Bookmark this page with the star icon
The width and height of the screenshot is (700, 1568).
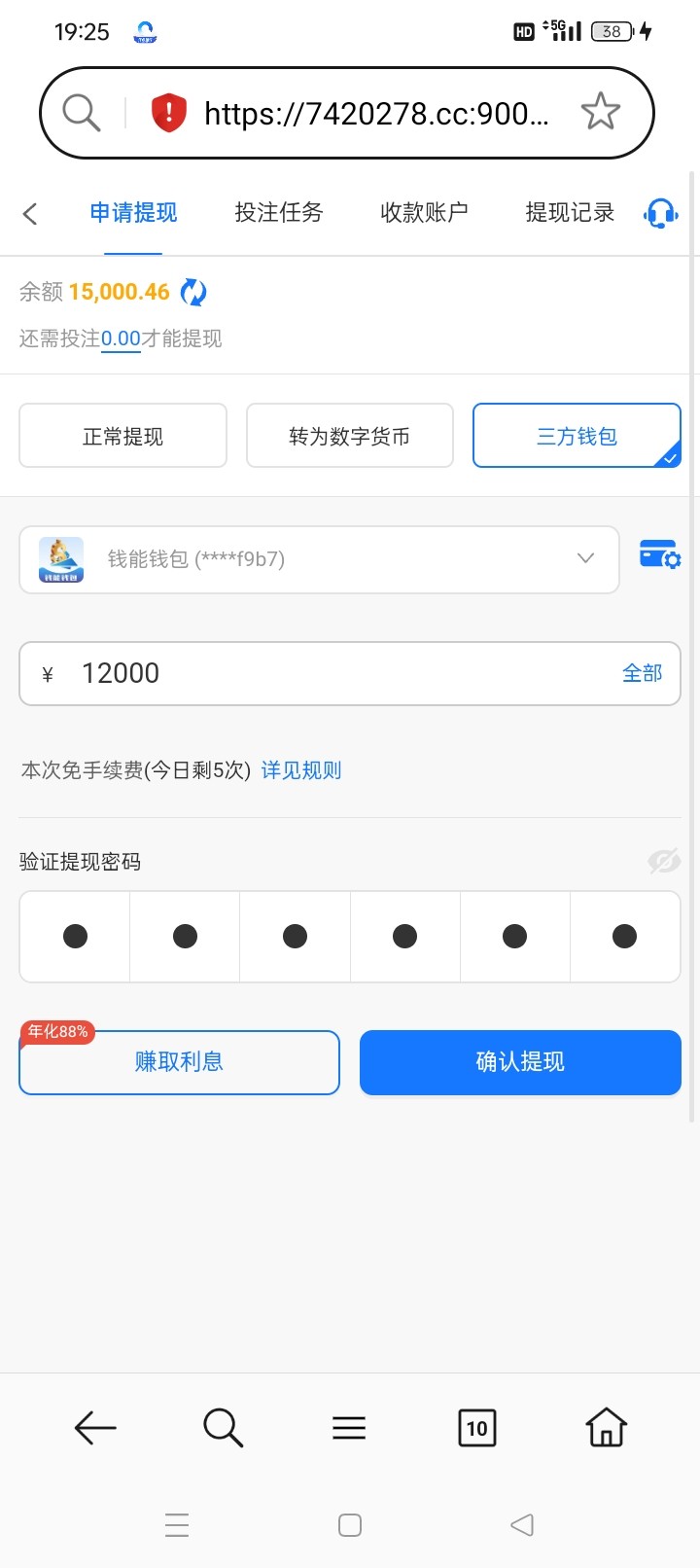click(x=600, y=112)
